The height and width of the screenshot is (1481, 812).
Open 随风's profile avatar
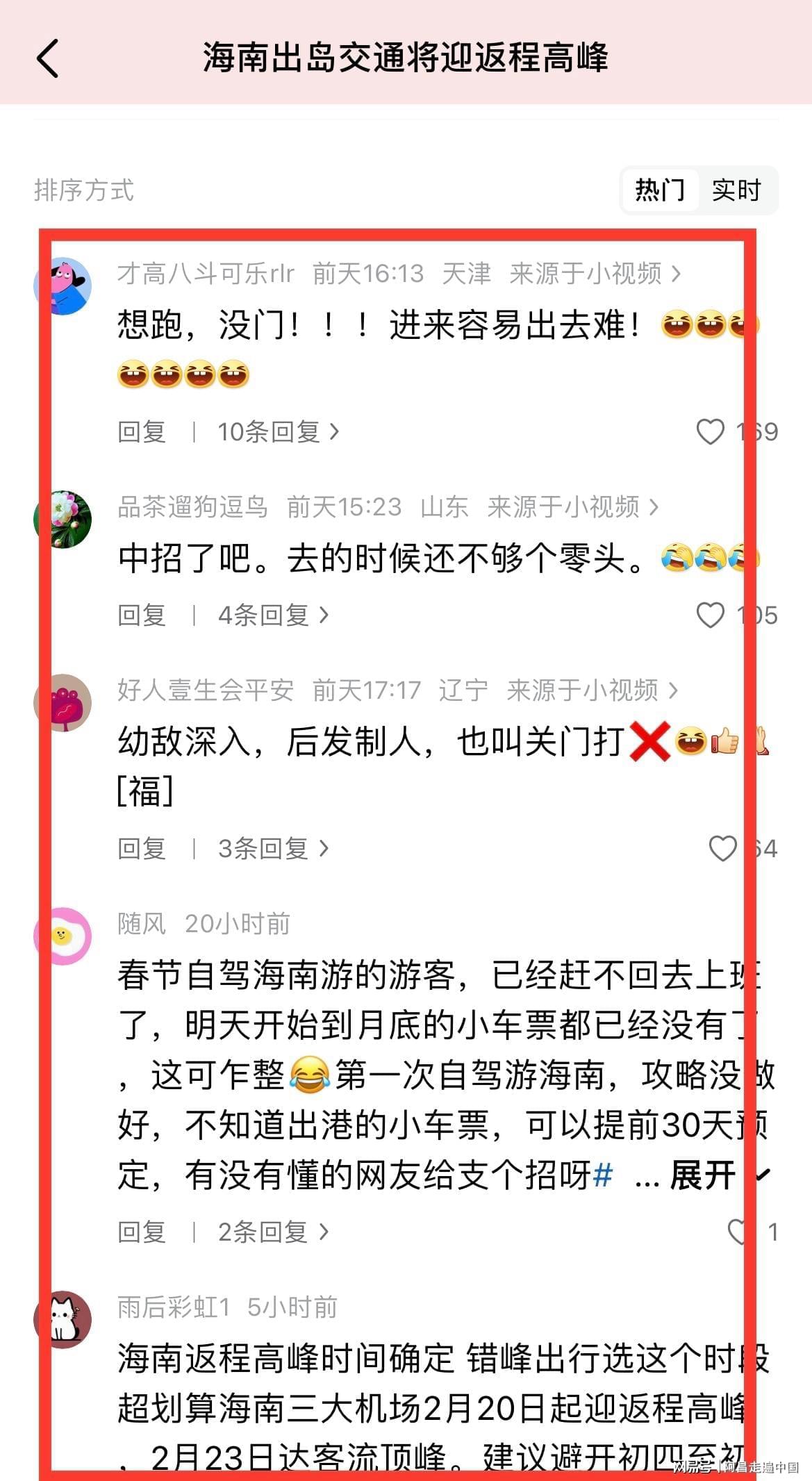63,936
